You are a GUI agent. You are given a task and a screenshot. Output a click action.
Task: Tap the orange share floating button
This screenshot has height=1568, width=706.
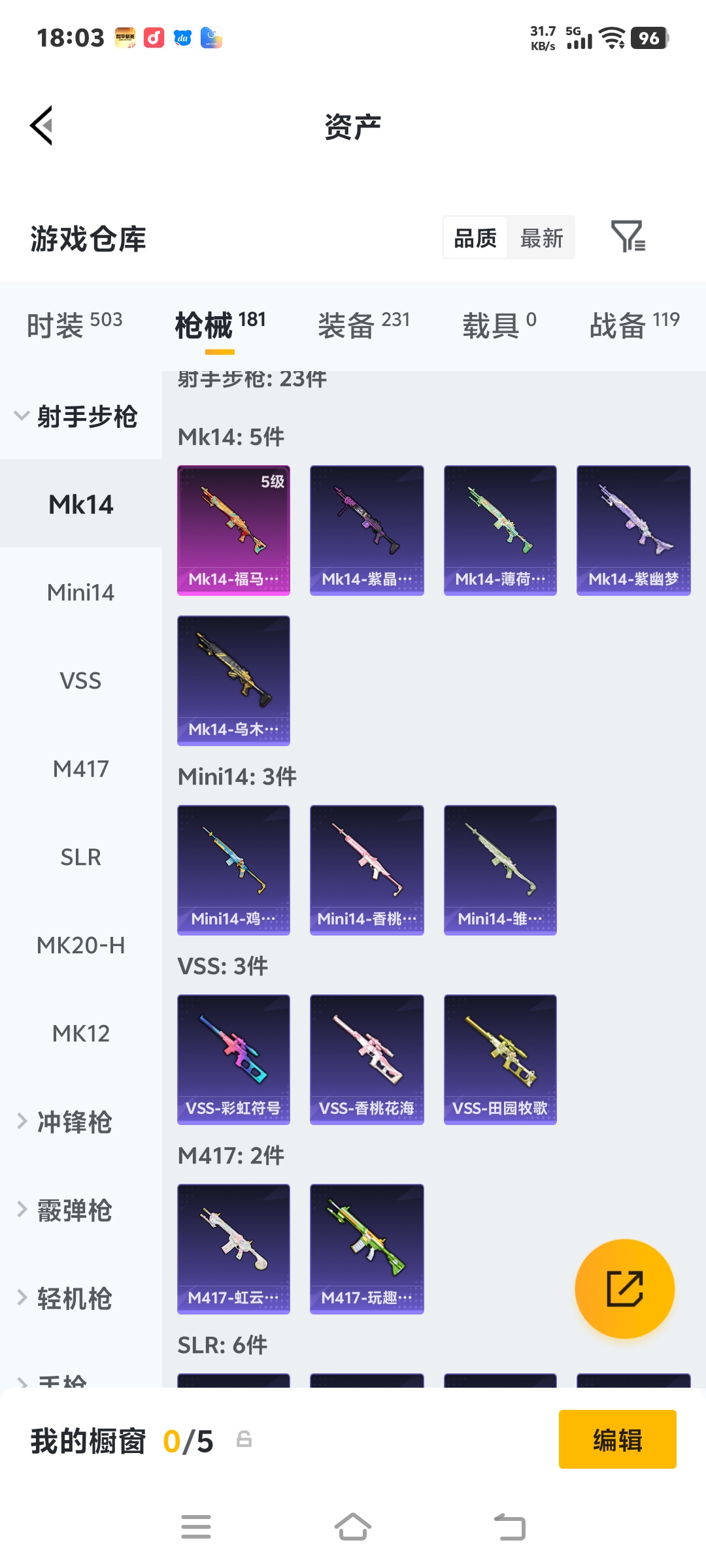624,1288
